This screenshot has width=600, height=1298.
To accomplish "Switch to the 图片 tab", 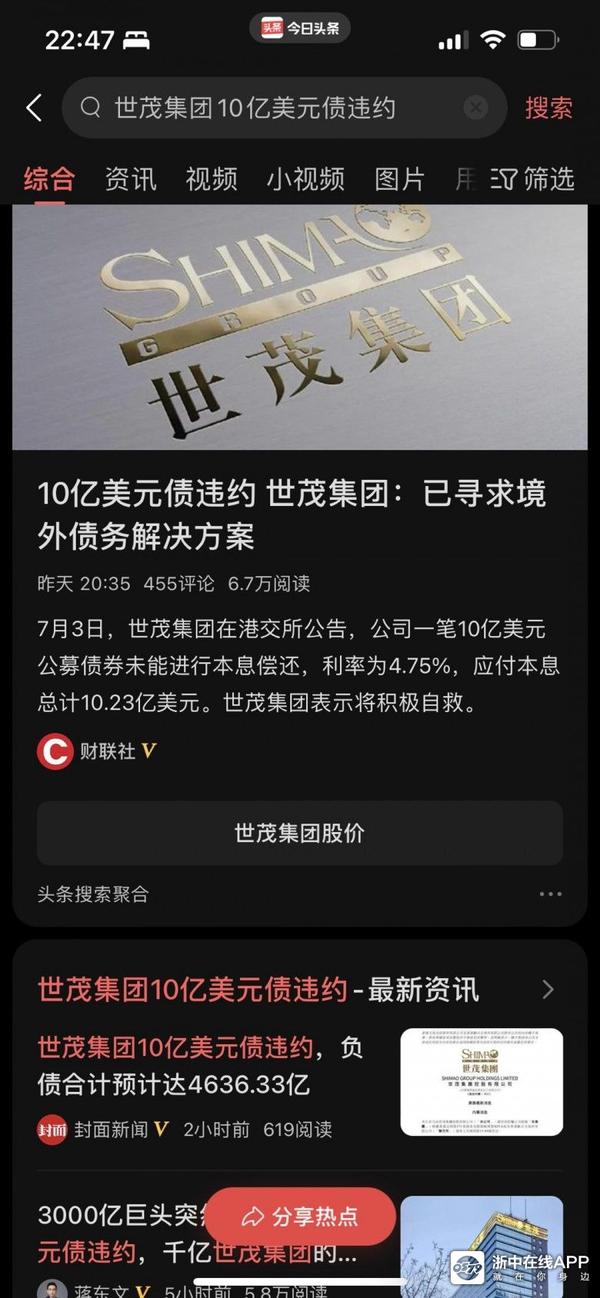I will tap(399, 179).
